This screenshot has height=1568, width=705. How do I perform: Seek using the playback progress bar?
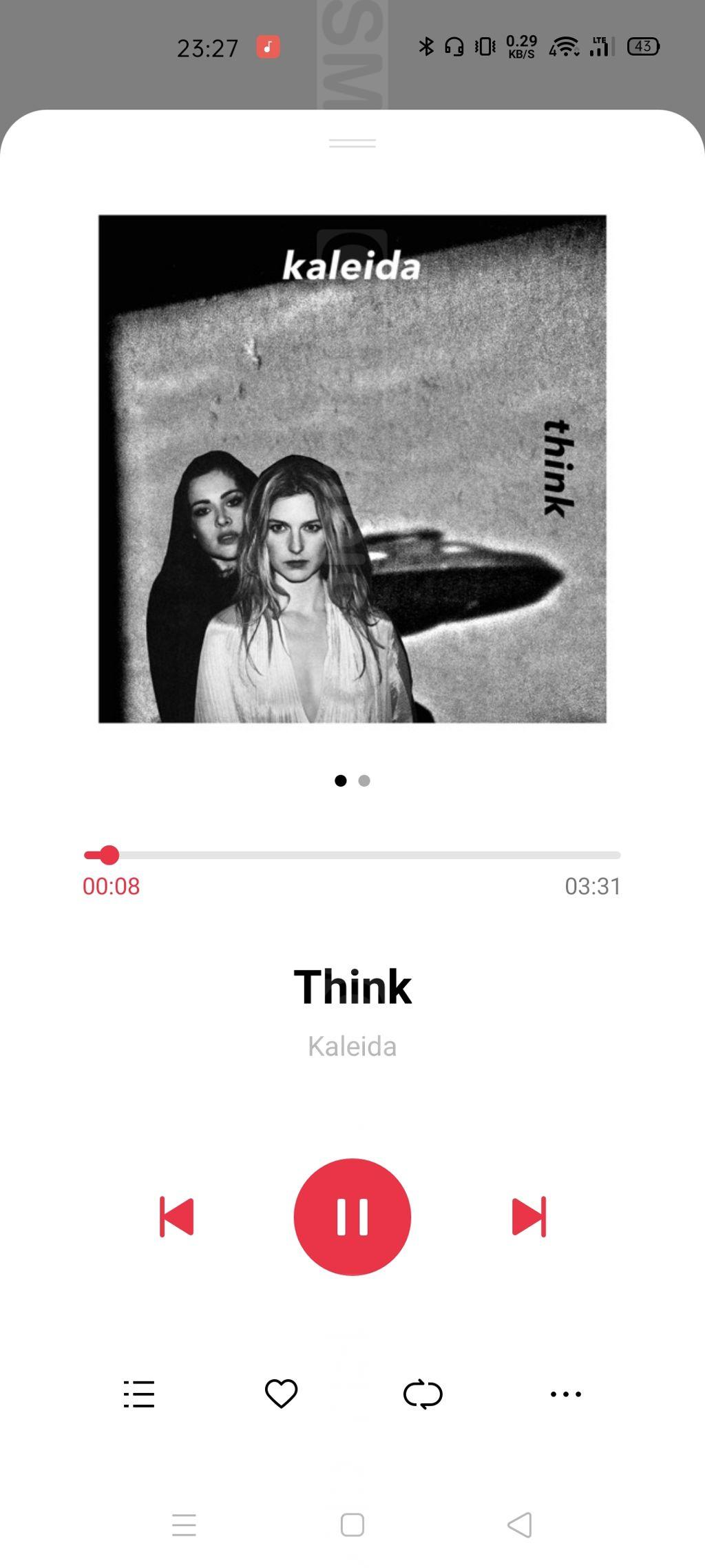(x=352, y=855)
